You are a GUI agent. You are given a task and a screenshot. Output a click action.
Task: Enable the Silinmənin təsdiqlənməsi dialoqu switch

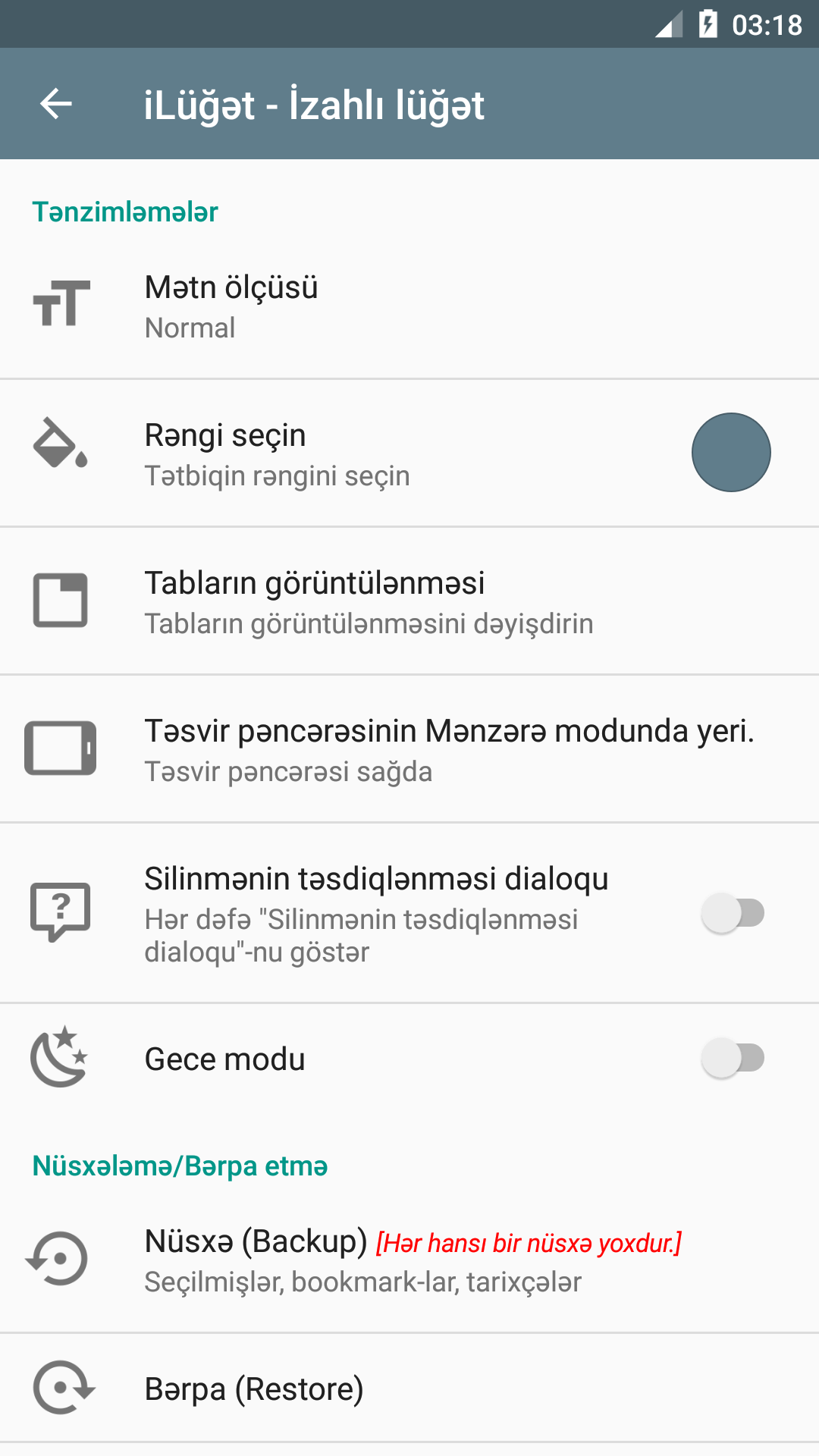(732, 914)
